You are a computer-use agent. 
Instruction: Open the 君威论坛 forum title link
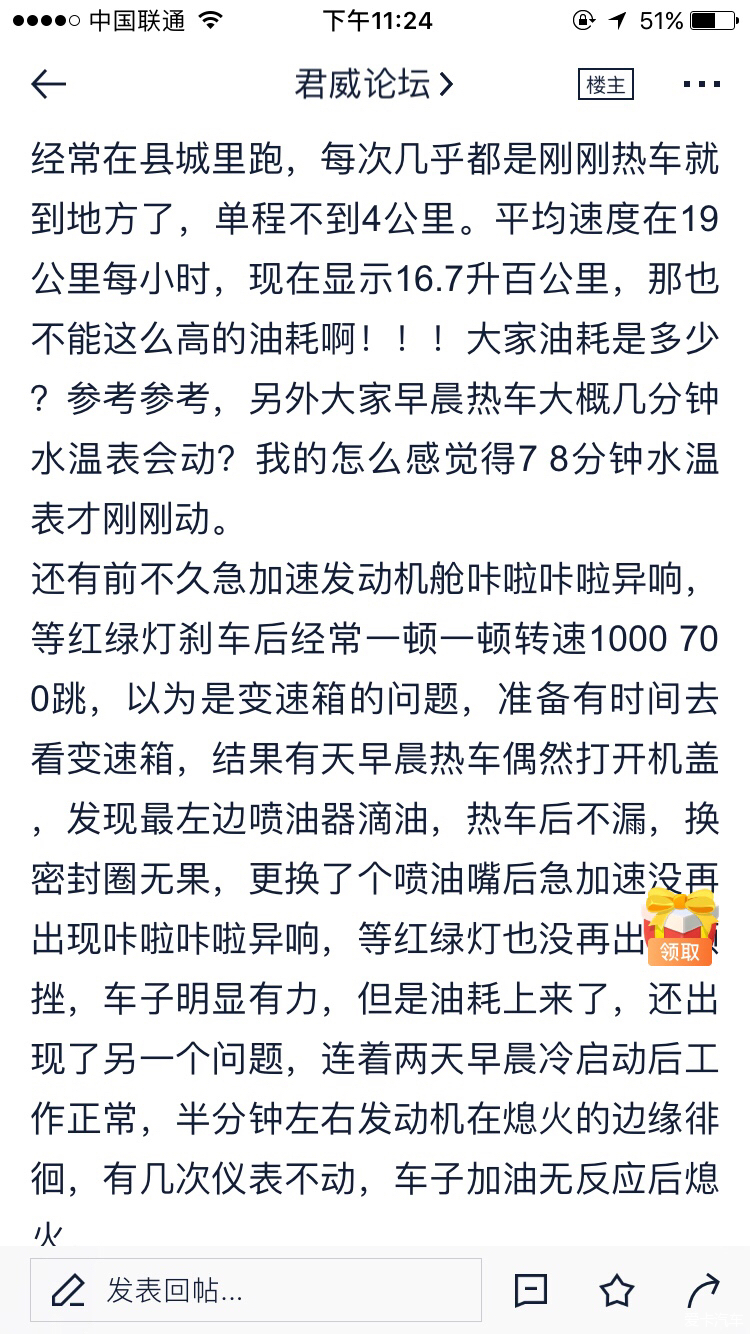point(374,85)
